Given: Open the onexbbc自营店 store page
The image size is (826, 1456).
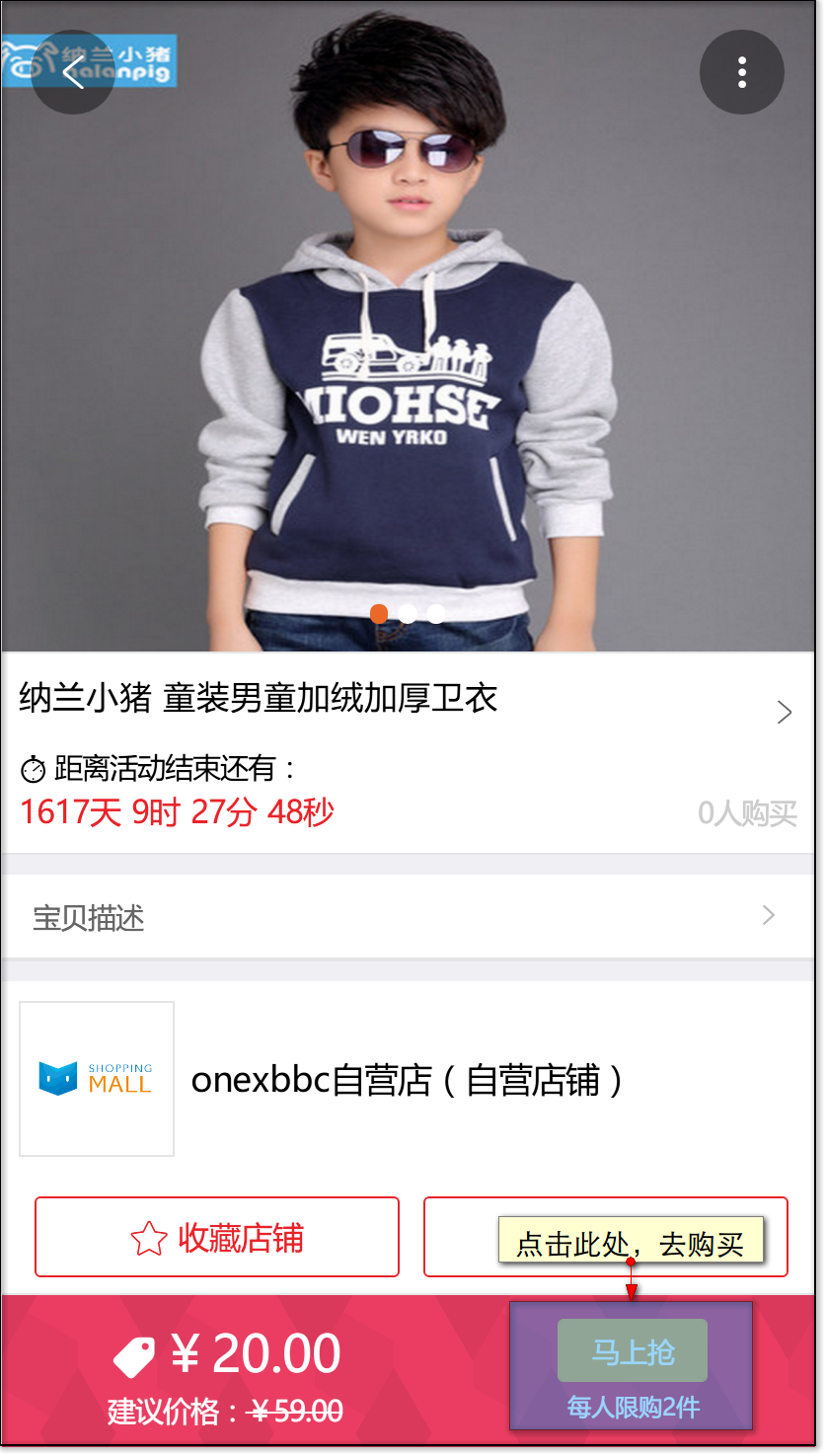Looking at the screenshot, I should tap(407, 1080).
